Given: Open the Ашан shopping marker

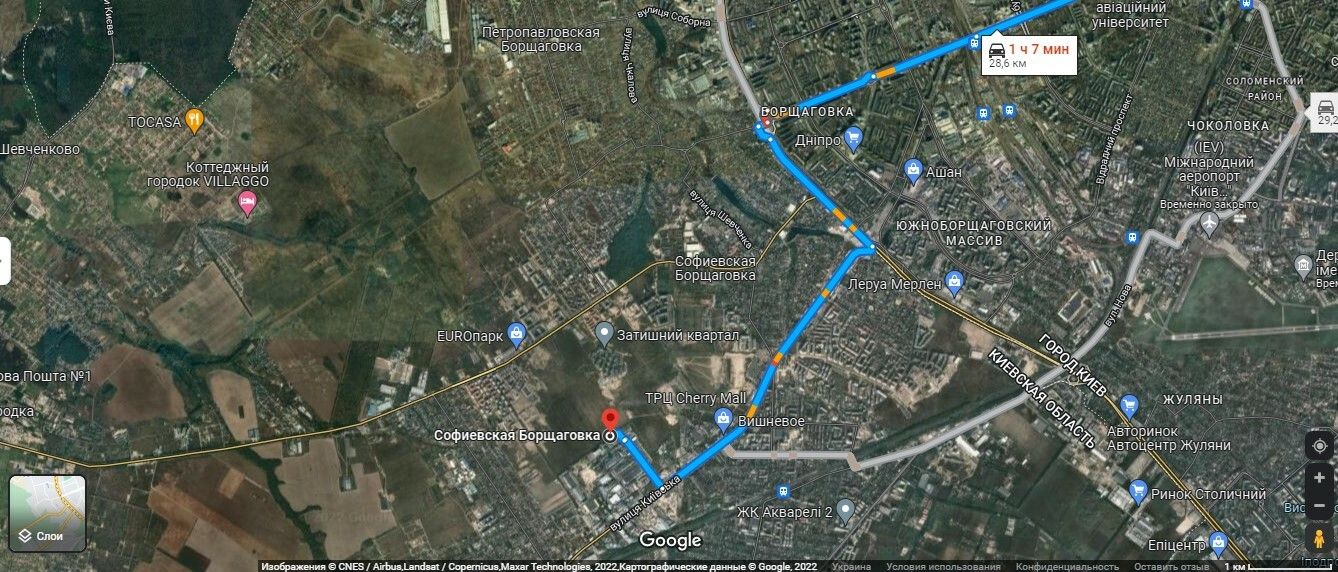Looking at the screenshot, I should click(912, 172).
